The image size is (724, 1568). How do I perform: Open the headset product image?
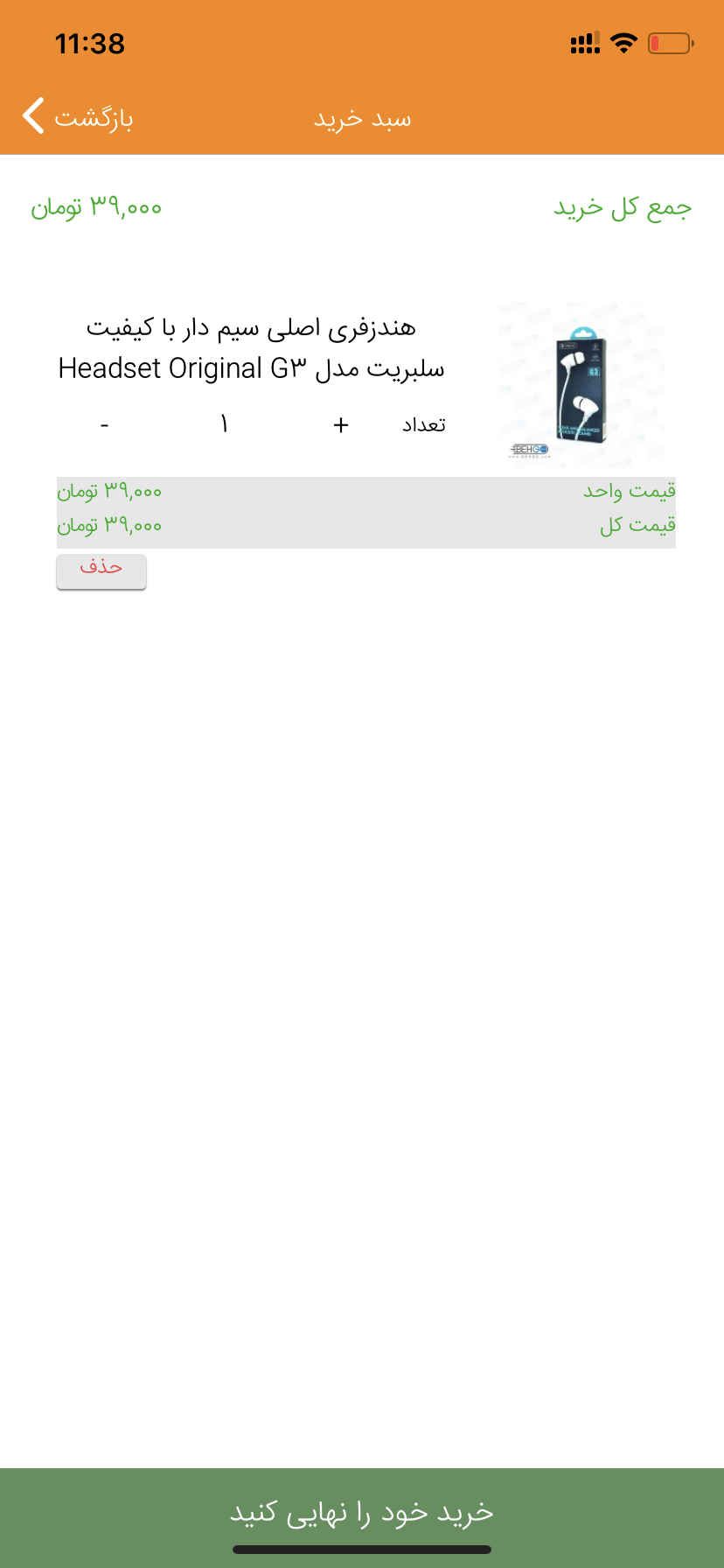pyautogui.click(x=581, y=385)
